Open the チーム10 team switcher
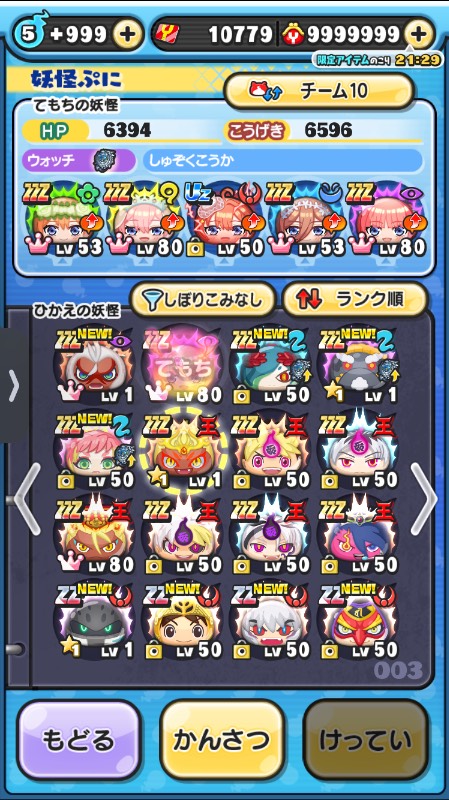 (319, 91)
